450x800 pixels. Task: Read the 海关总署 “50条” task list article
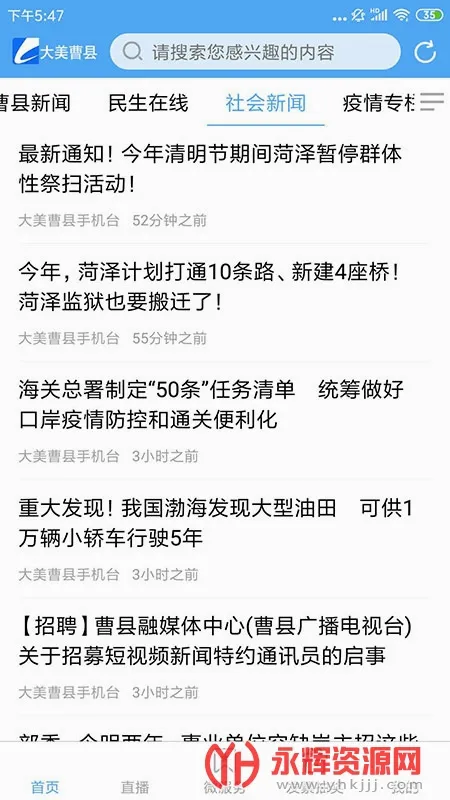coord(225,421)
